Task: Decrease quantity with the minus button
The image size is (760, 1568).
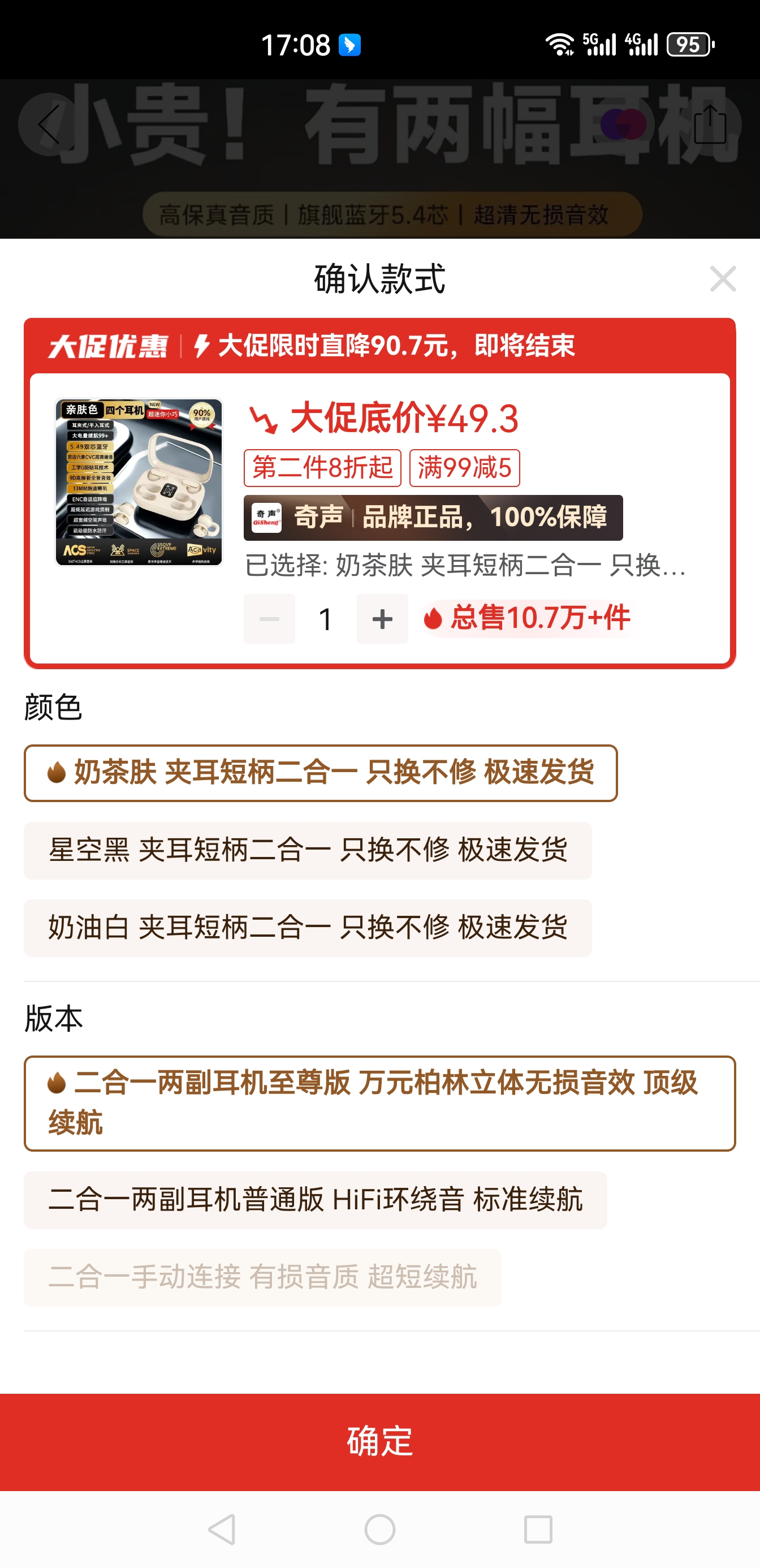Action: [269, 619]
